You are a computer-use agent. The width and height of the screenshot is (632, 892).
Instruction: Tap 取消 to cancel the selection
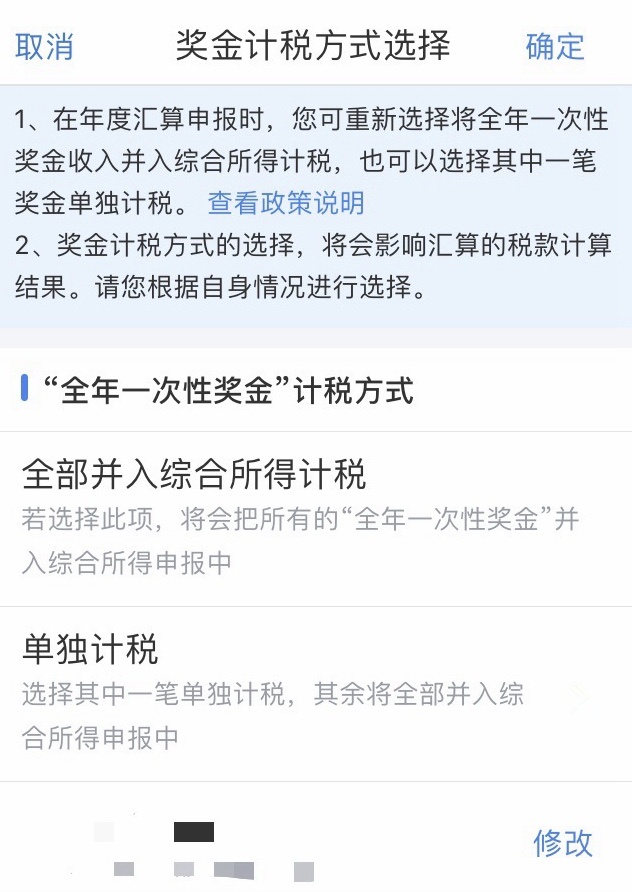tap(45, 47)
